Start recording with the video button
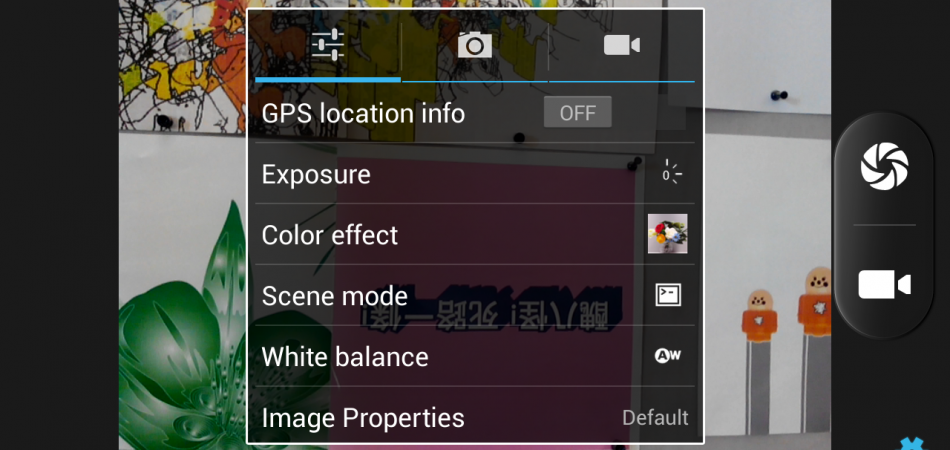Image resolution: width=950 pixels, height=450 pixels. [x=884, y=285]
